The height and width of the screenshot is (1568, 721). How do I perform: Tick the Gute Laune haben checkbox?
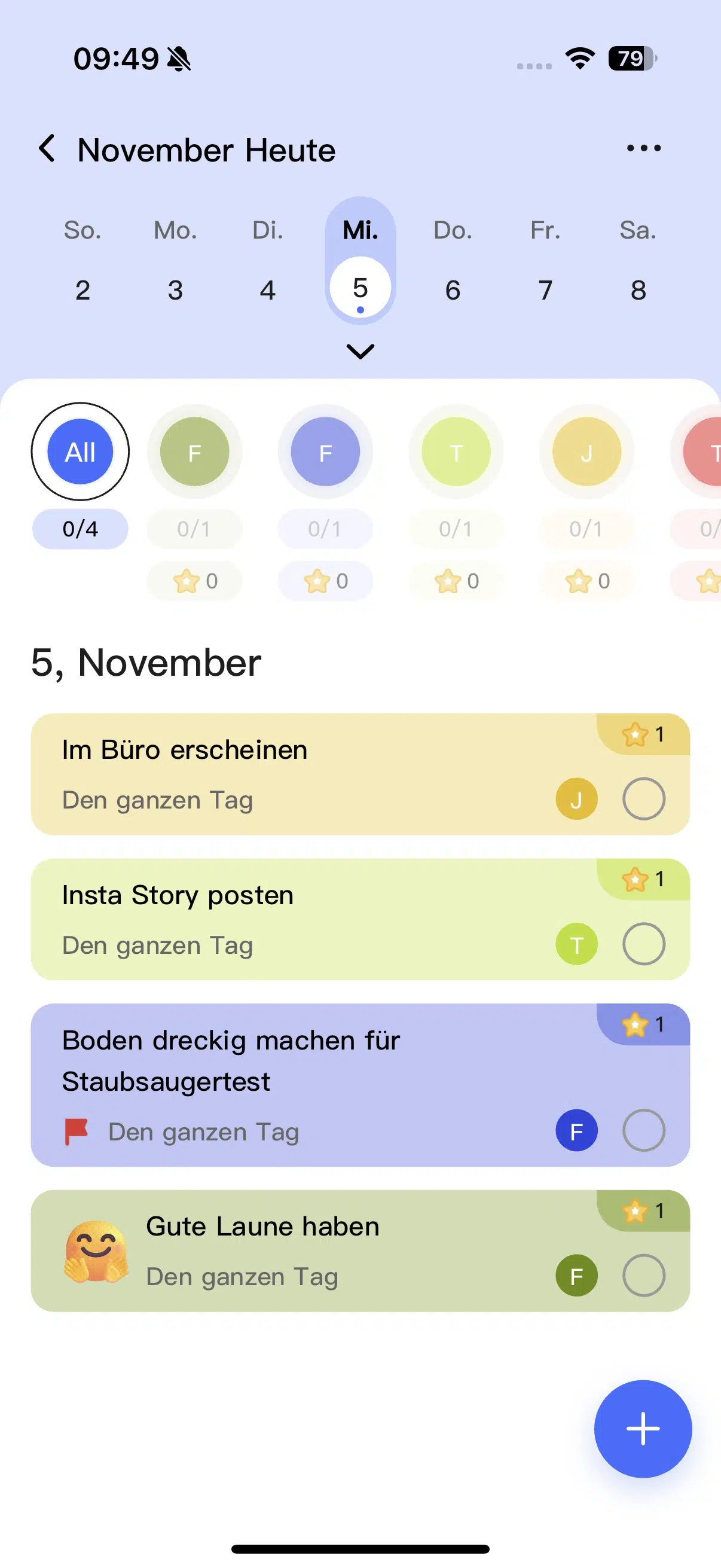pyautogui.click(x=643, y=1275)
